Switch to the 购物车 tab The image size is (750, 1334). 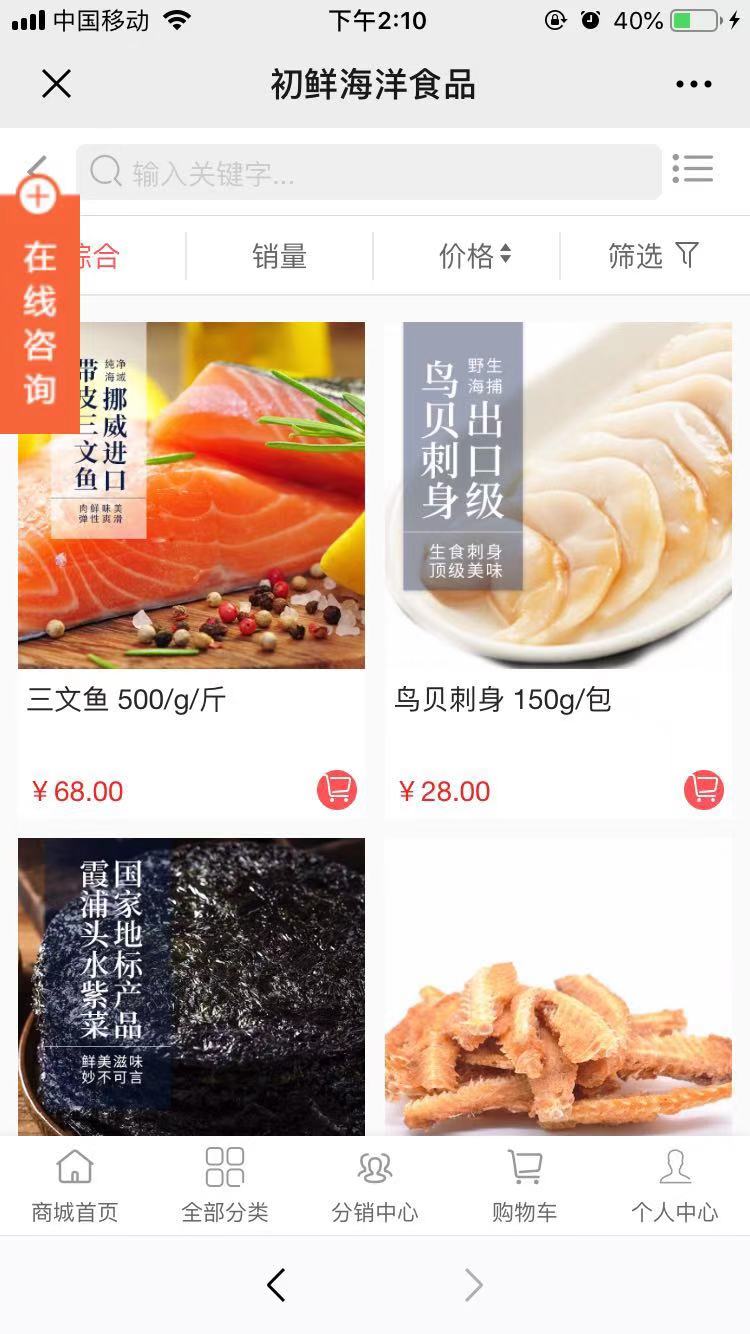click(525, 1185)
